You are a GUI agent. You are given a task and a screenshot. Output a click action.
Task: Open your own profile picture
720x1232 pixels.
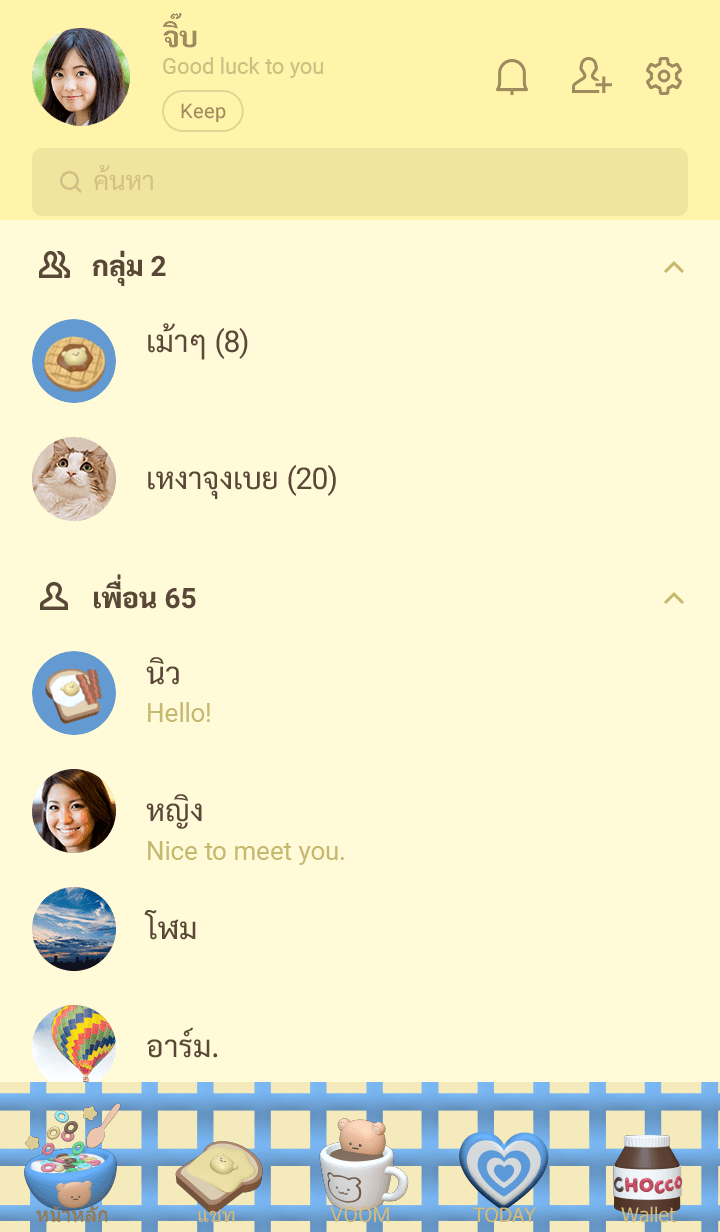click(81, 77)
